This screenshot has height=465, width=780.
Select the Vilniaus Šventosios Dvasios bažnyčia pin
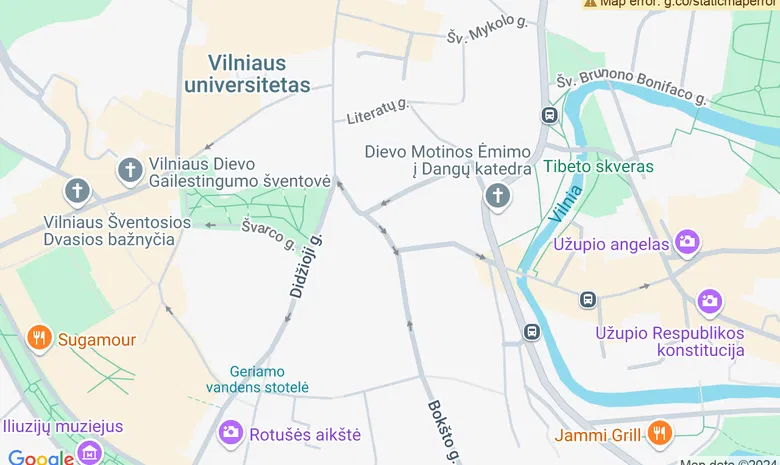(x=78, y=191)
